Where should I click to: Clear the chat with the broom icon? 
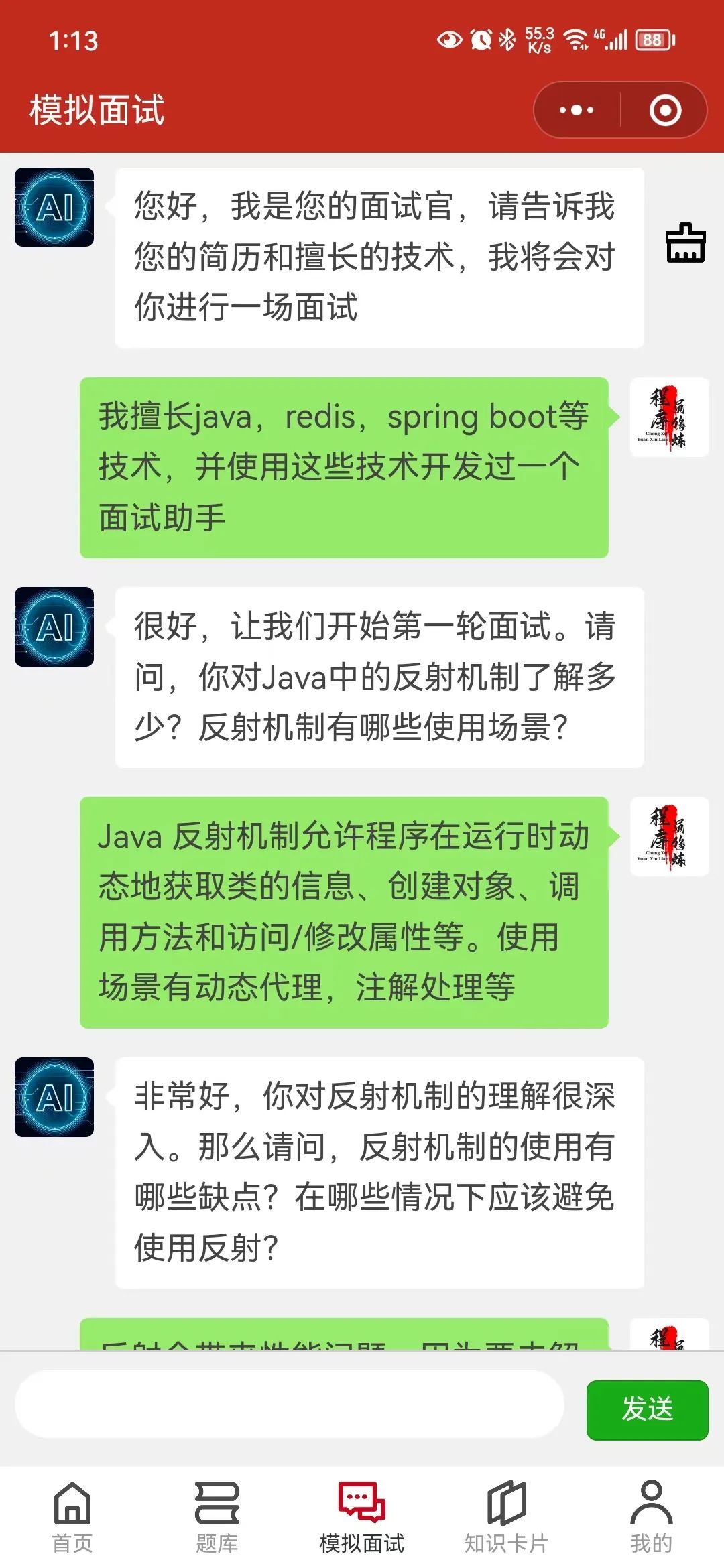[x=685, y=243]
